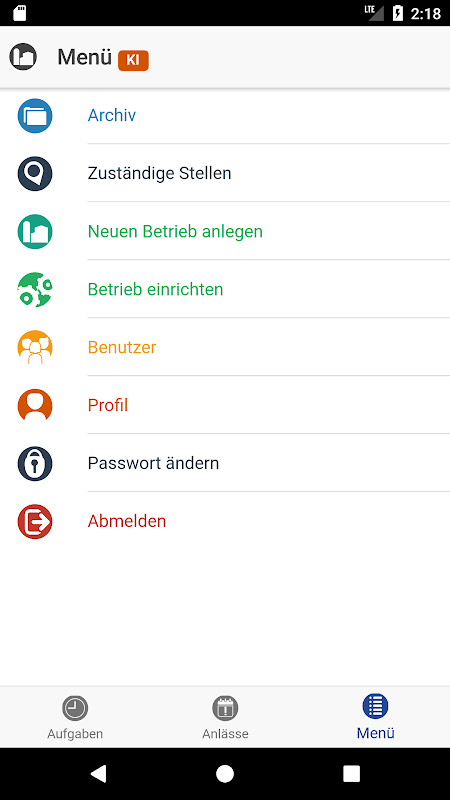The width and height of the screenshot is (450, 800).
Task: Go to the home screen via the system button
Action: click(225, 773)
